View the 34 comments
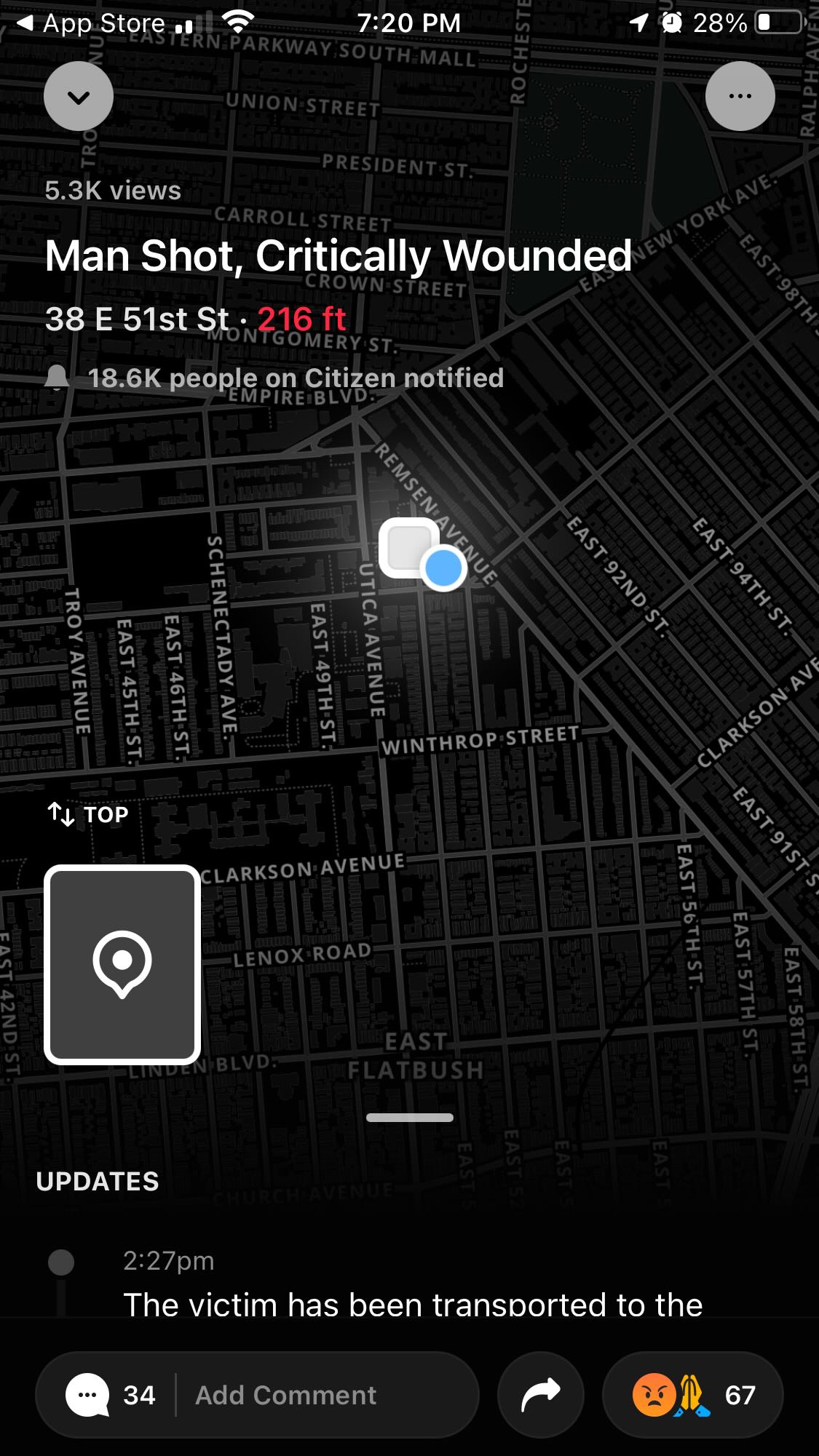This screenshot has height=1456, width=819. [110, 1395]
